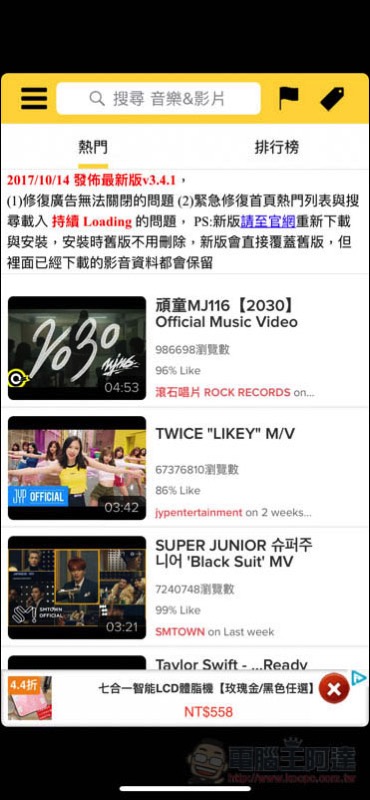Open the flag icon in header

(x=288, y=98)
